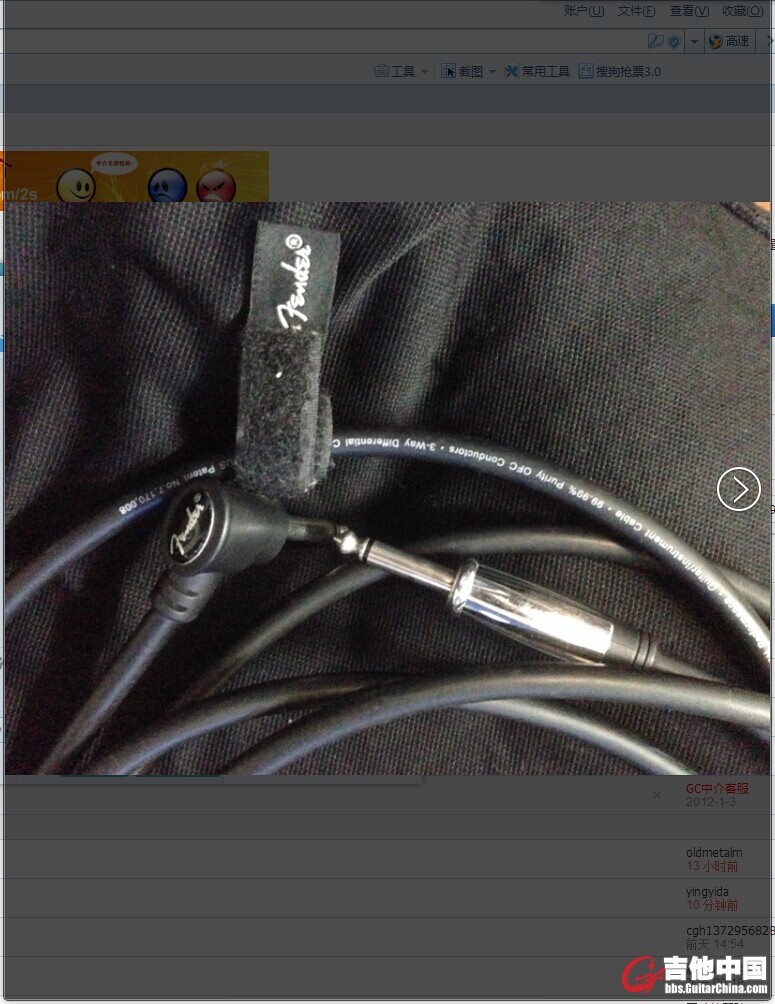
Task: Click the 高速 mode button
Action: [x=729, y=41]
